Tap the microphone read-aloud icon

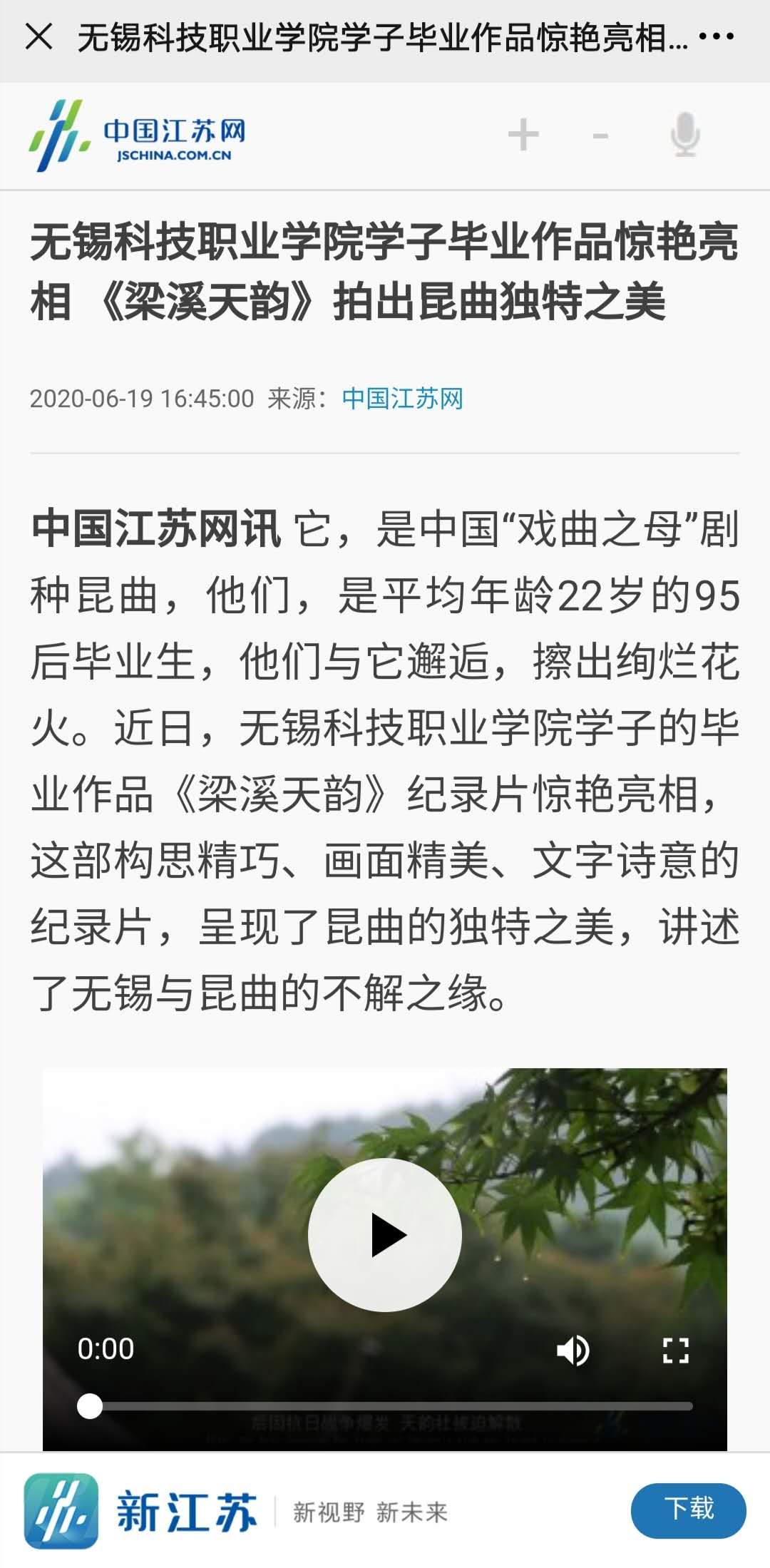pos(684,135)
